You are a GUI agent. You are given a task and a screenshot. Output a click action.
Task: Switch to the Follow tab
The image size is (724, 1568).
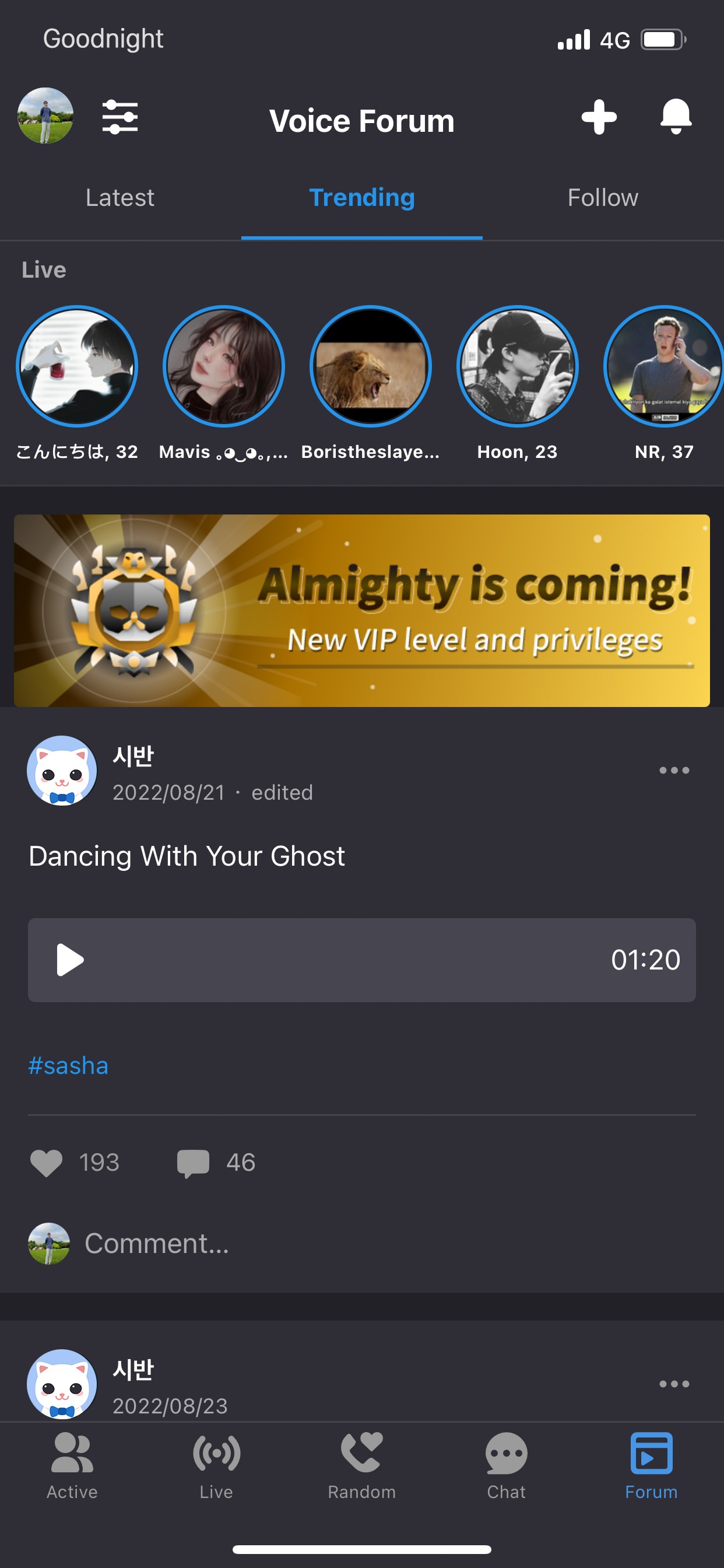(x=602, y=198)
